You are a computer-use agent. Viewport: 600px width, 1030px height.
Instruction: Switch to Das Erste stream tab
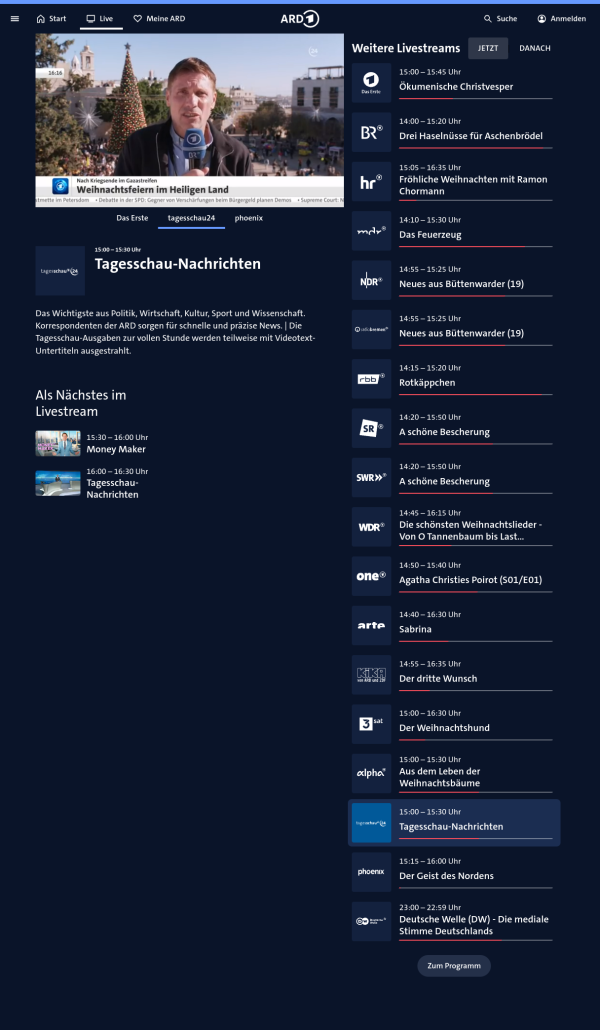[x=133, y=217]
